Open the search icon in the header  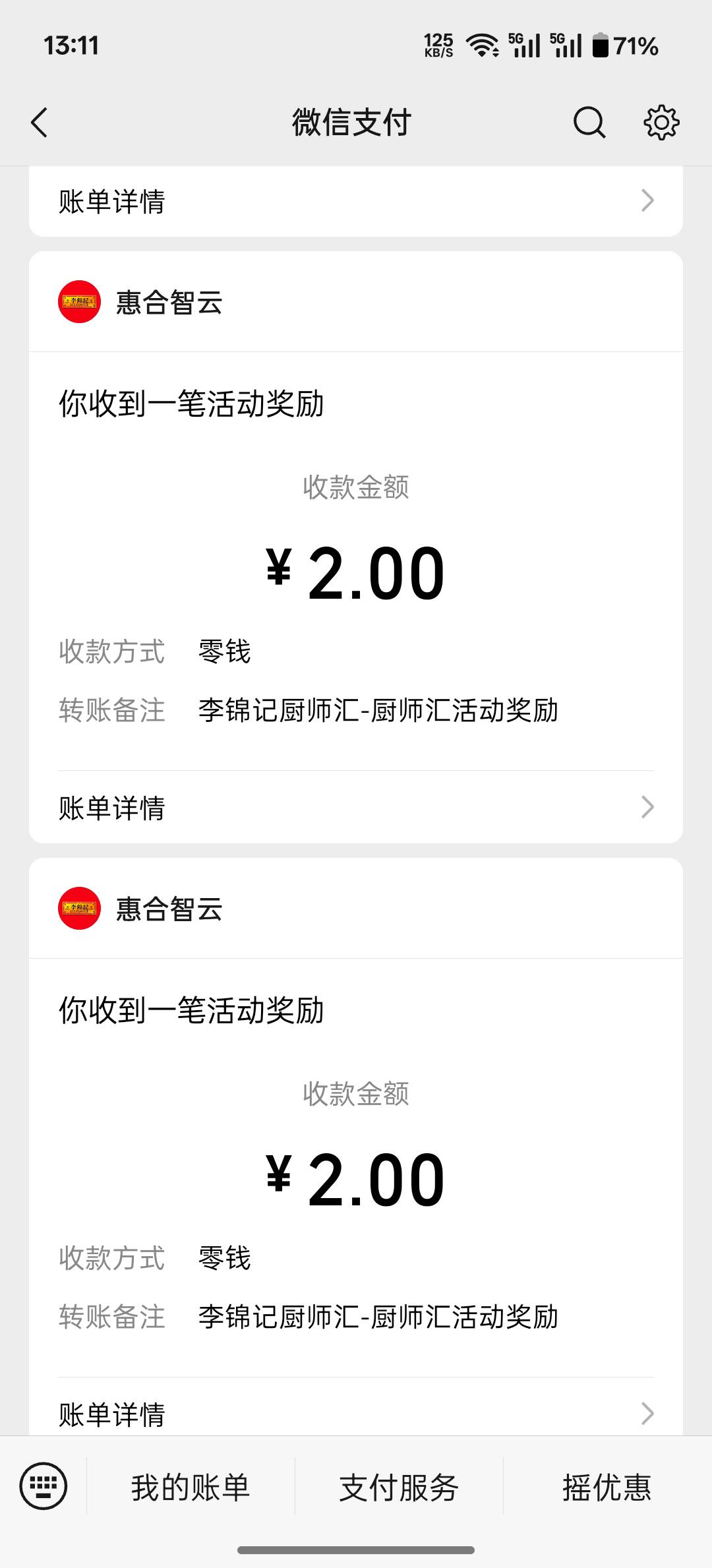pos(589,123)
